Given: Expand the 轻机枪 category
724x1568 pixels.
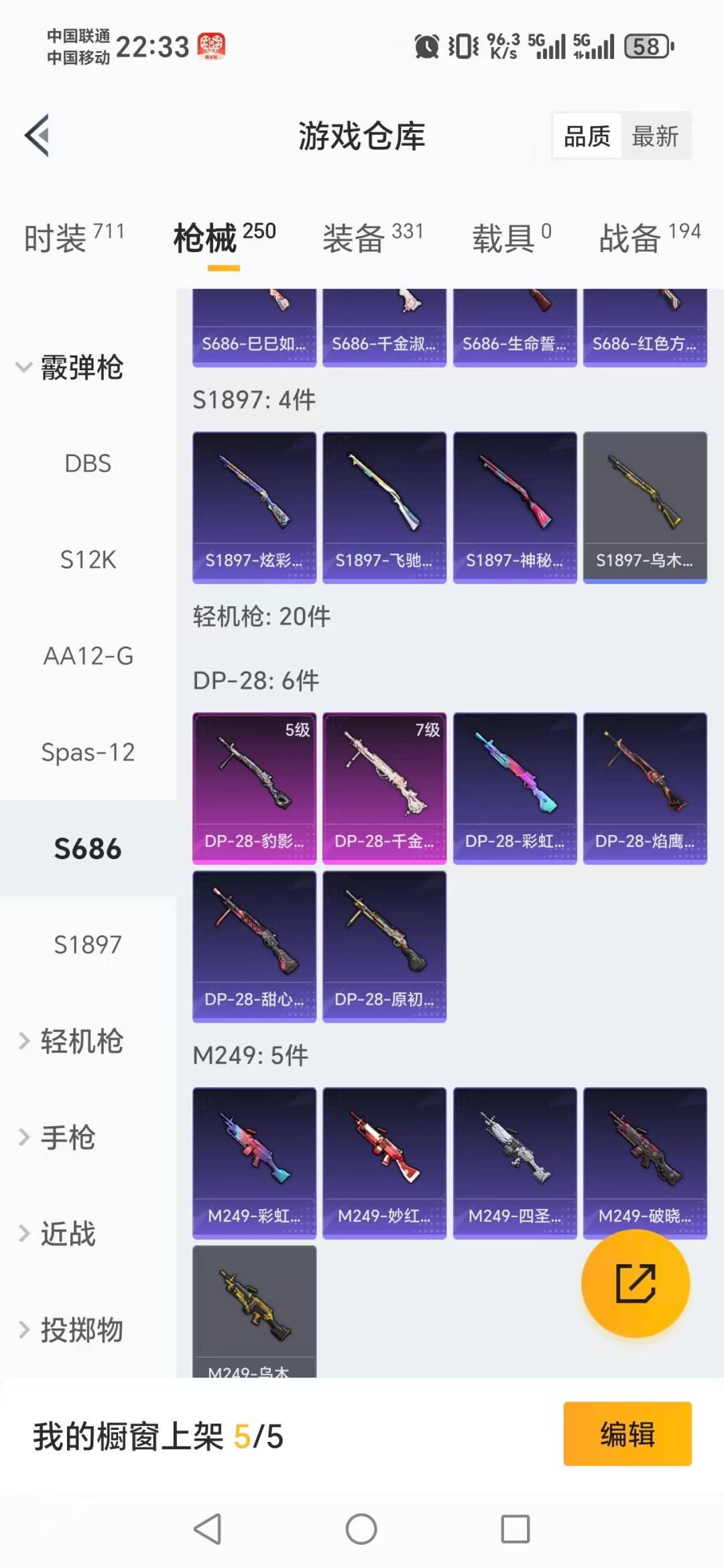Looking at the screenshot, I should click(x=70, y=1041).
